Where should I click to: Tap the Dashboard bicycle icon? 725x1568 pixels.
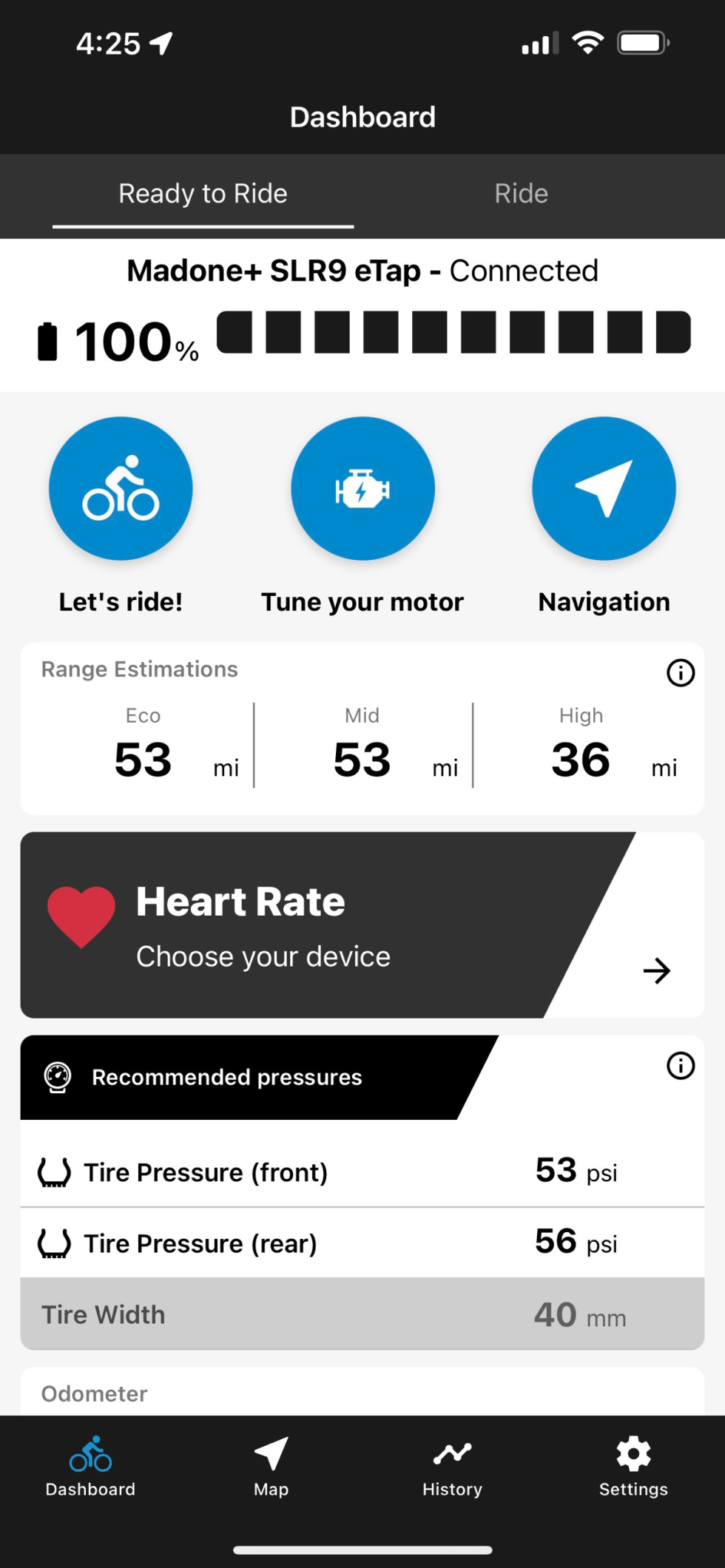pos(90,1452)
